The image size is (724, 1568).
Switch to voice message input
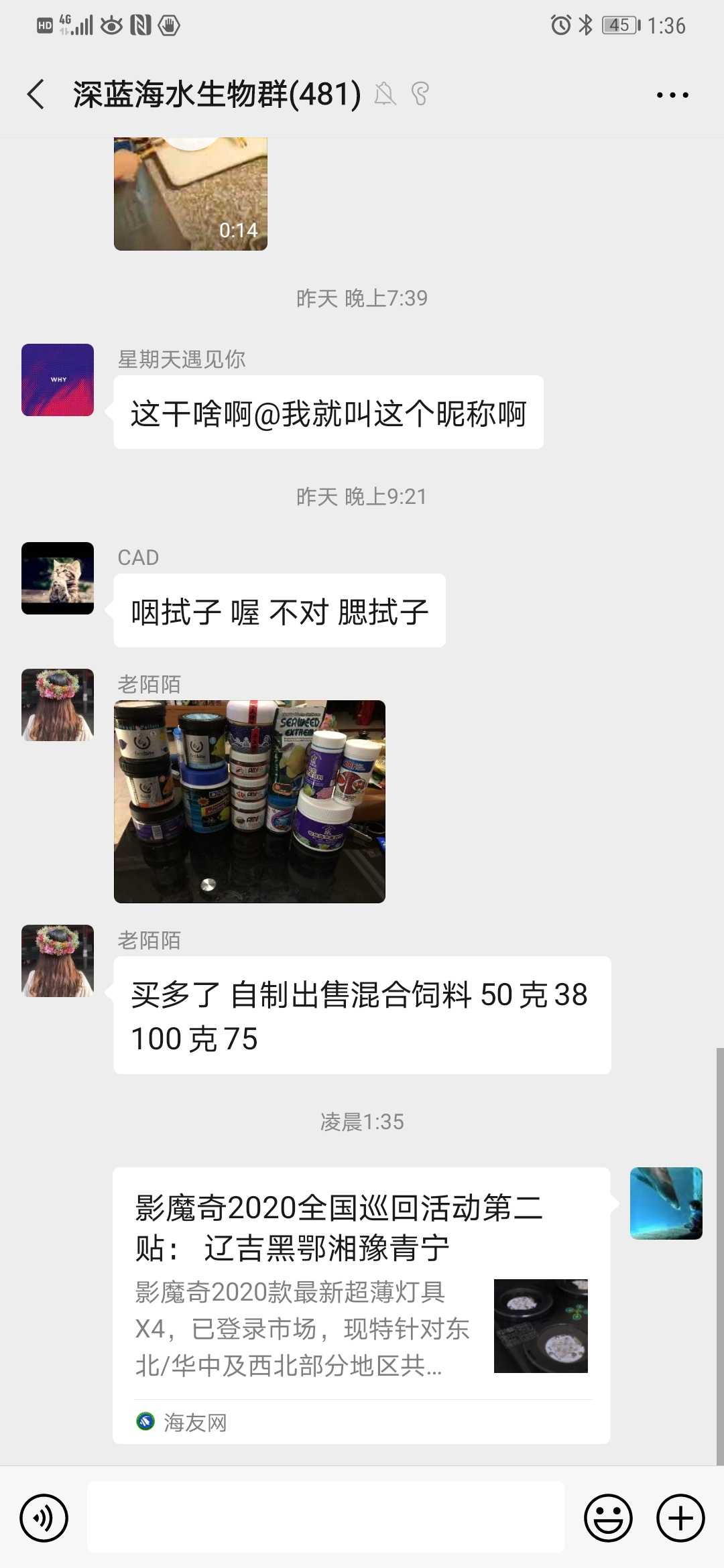[x=44, y=1517]
